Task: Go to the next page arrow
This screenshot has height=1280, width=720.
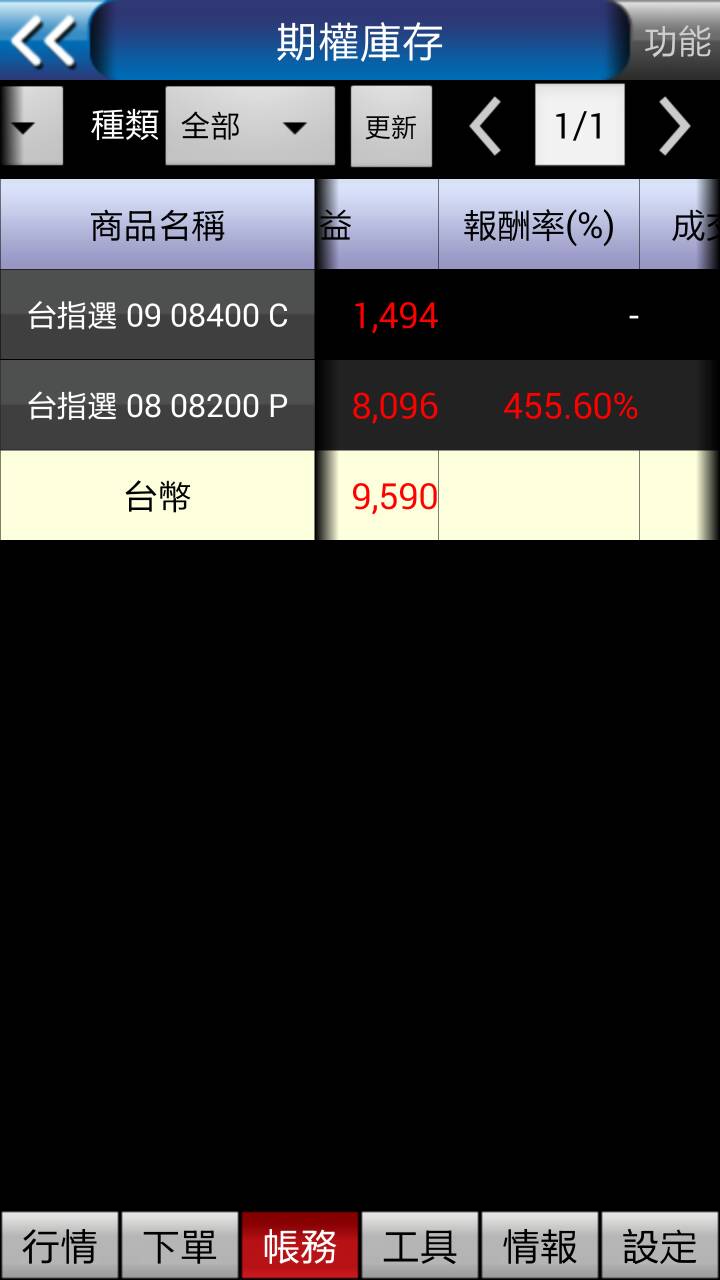Action: [674, 126]
